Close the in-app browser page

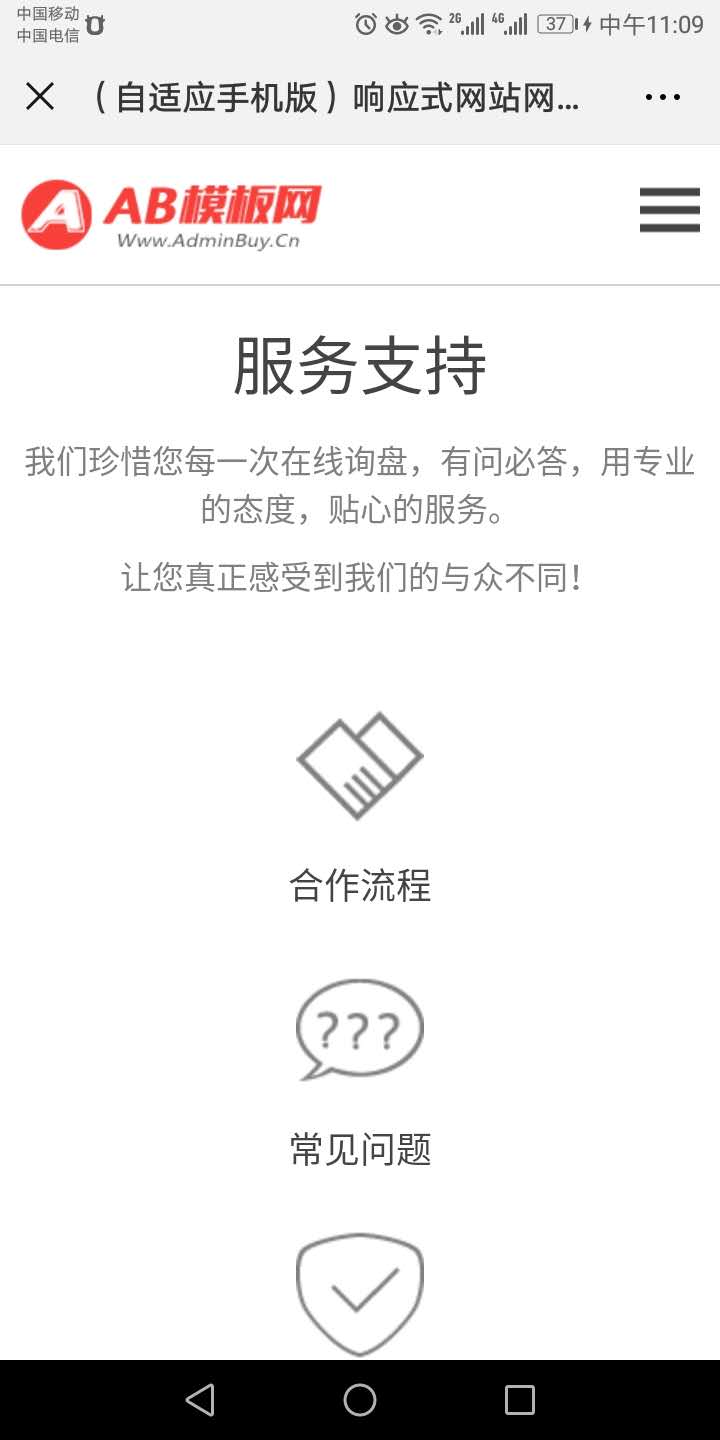pyautogui.click(x=40, y=97)
